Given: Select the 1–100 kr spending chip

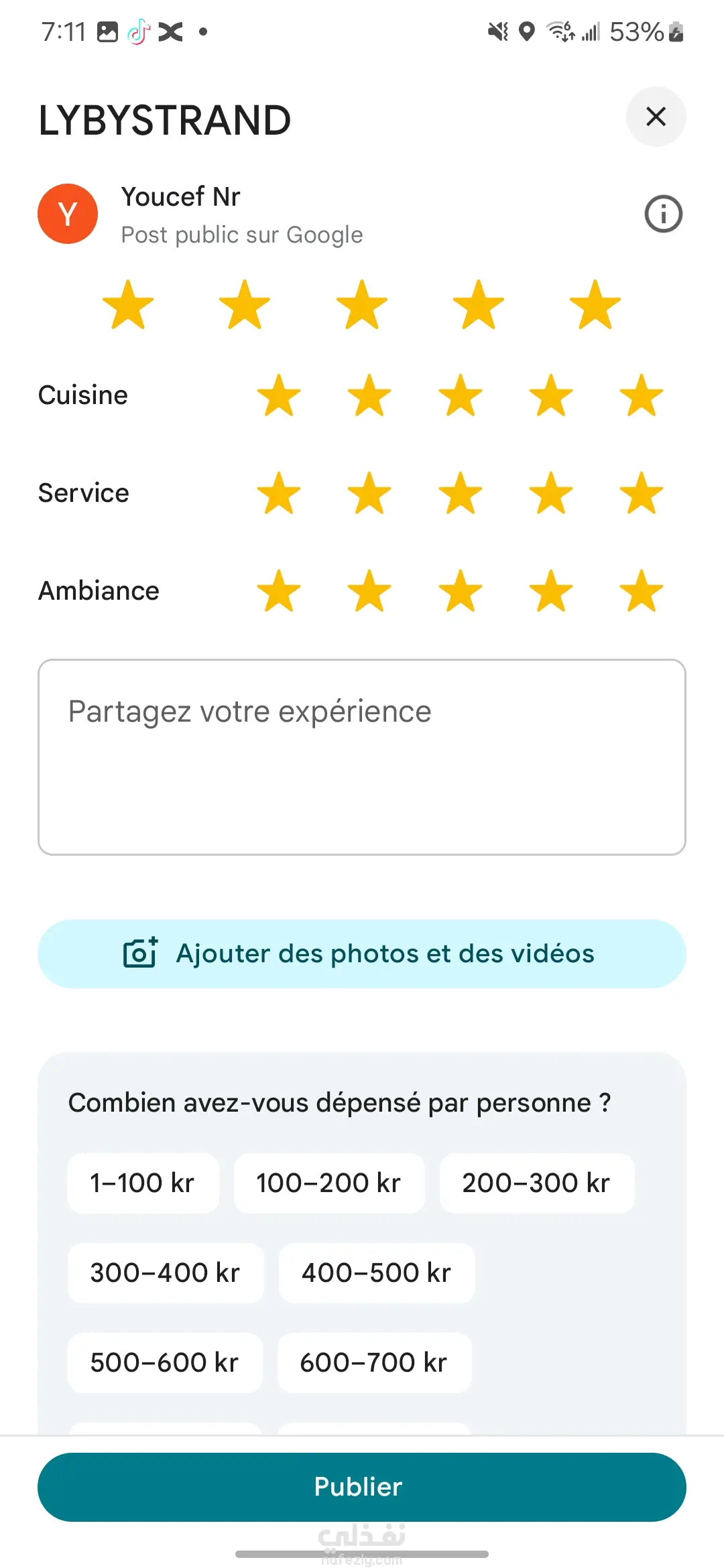Looking at the screenshot, I should (143, 1183).
